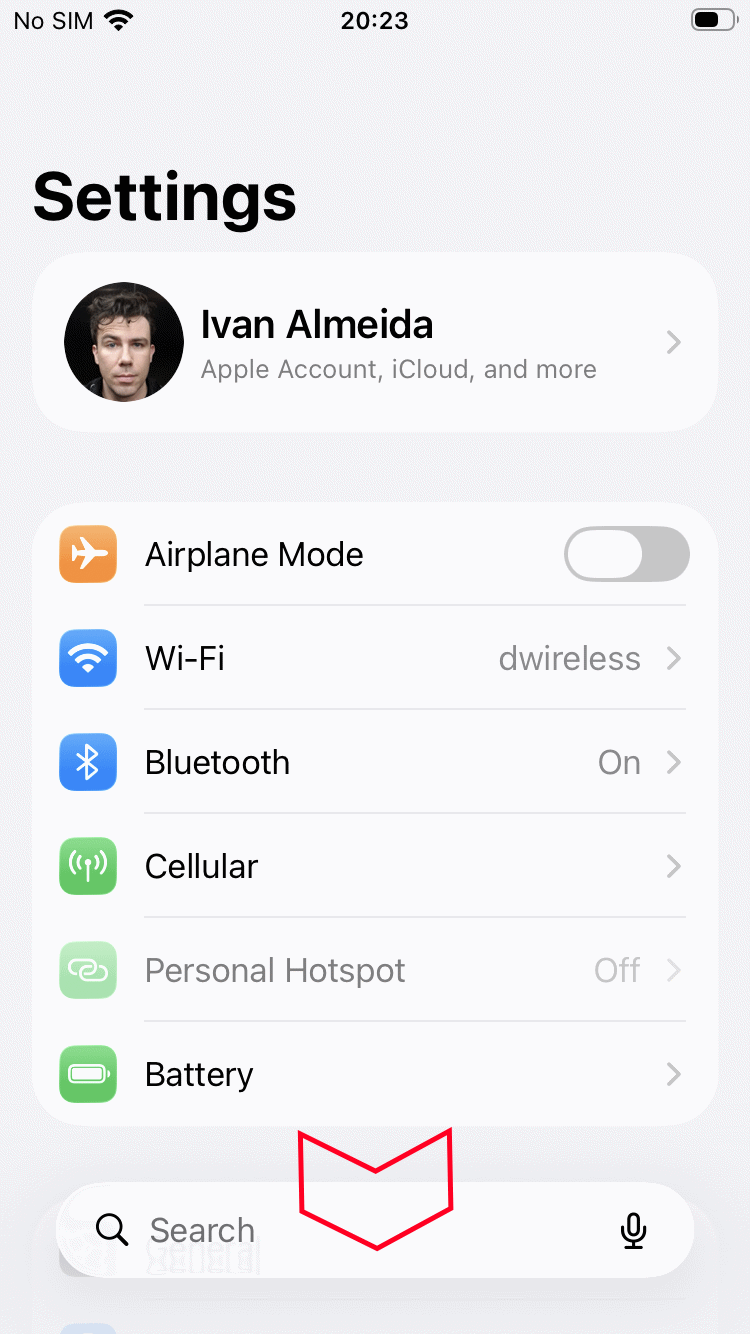Select the Wi-Fi icon
This screenshot has height=1334, width=750.
coord(88,658)
